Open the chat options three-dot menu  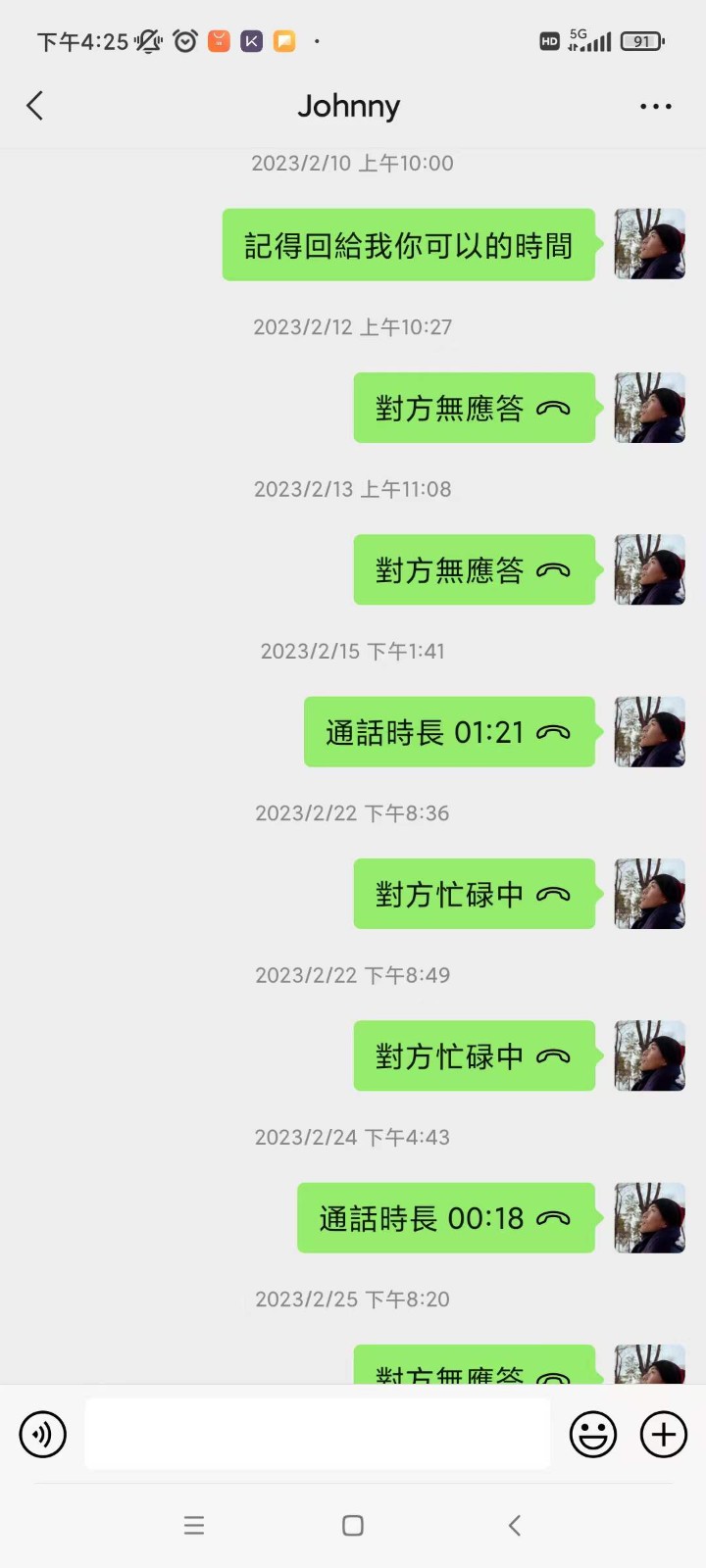click(655, 106)
